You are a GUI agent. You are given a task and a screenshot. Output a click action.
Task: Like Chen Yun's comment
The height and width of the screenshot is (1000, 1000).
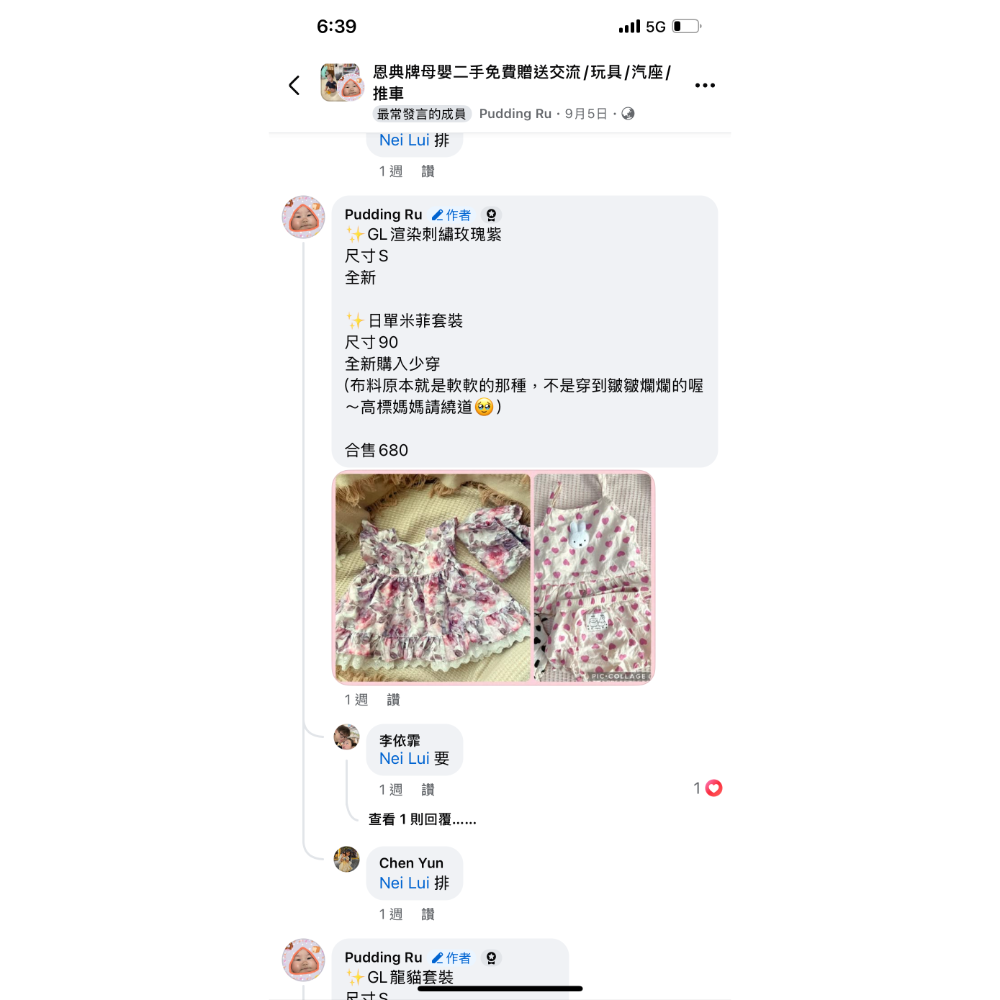(428, 914)
